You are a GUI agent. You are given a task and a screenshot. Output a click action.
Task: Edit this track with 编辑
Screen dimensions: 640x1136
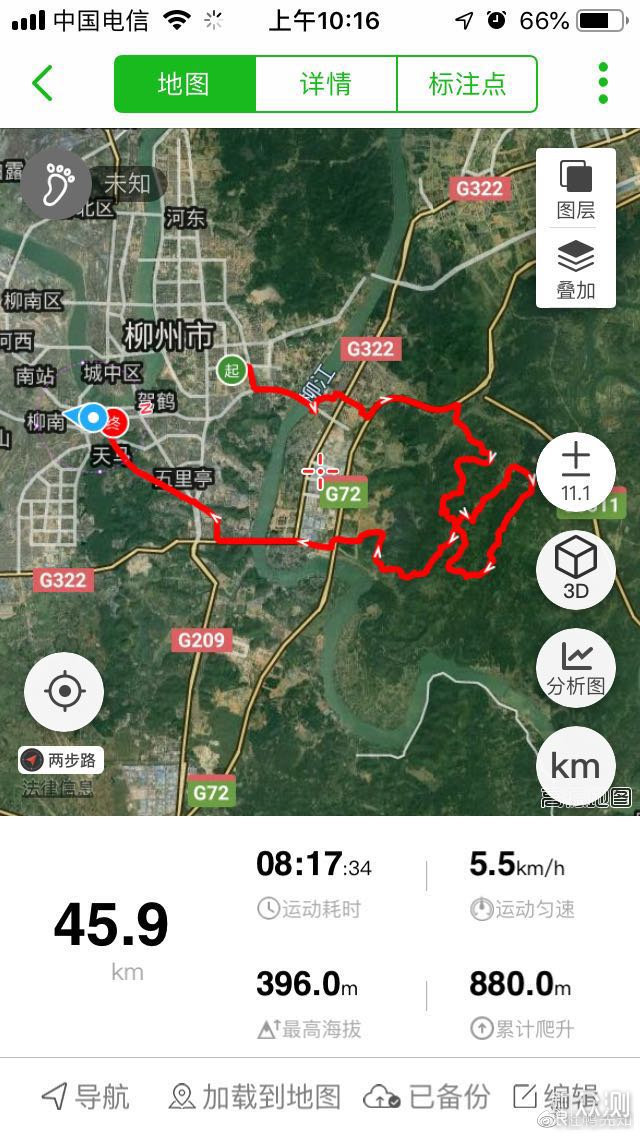[556, 1097]
